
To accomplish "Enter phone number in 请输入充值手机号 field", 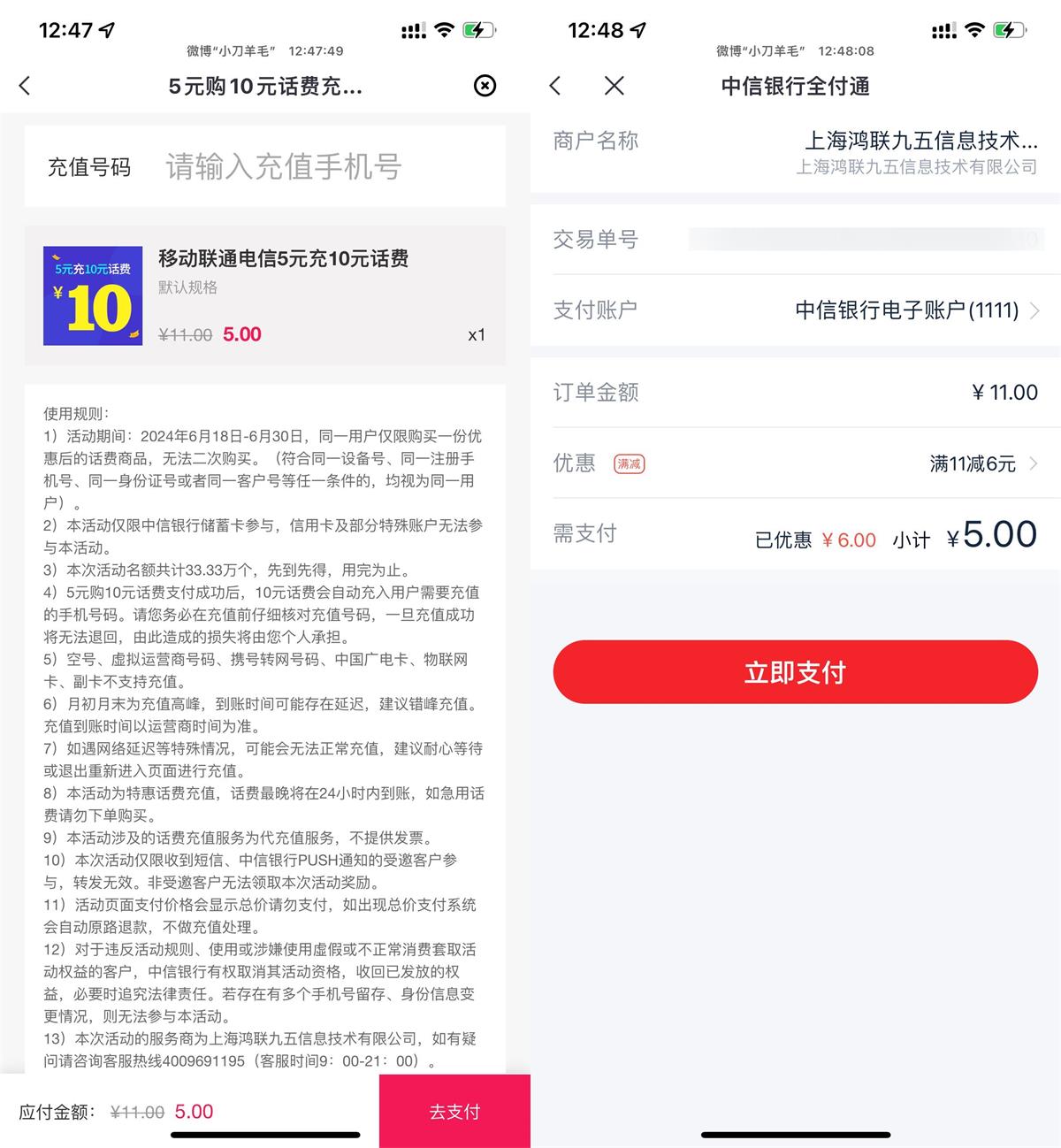I will coord(283,166).
